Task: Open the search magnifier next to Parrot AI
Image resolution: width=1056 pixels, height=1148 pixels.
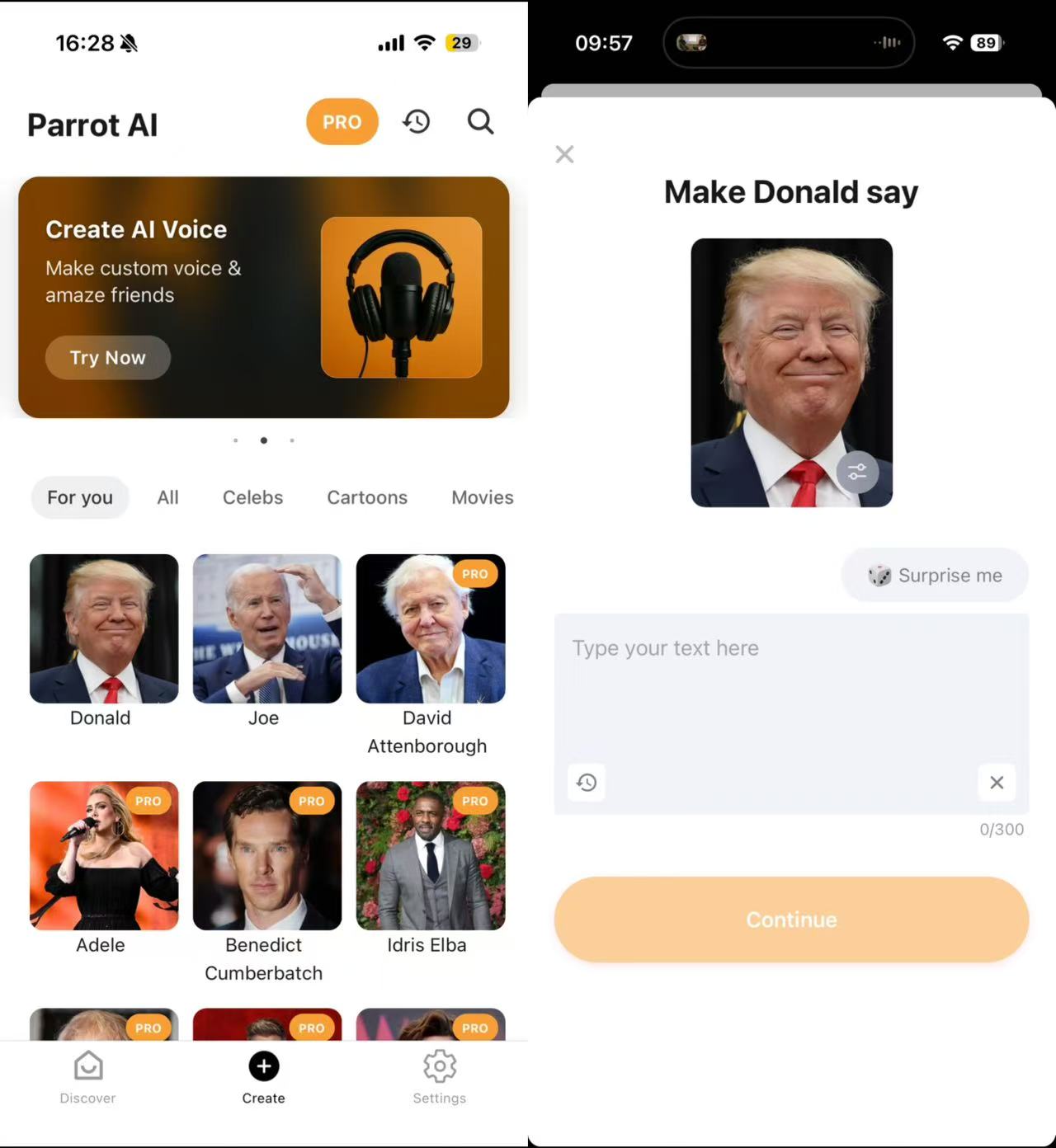Action: (480, 122)
